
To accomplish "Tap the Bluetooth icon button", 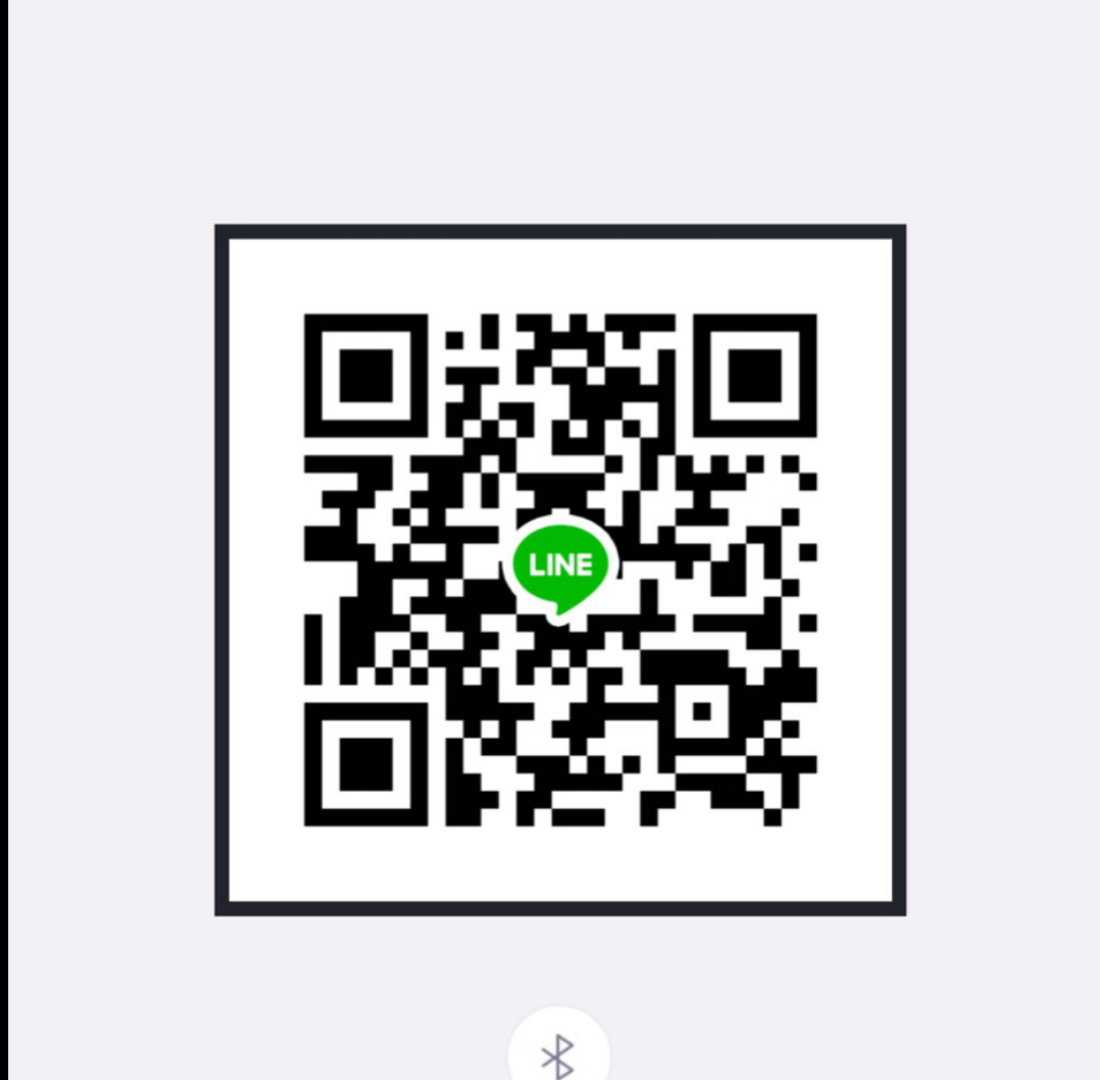I will coord(558,1052).
